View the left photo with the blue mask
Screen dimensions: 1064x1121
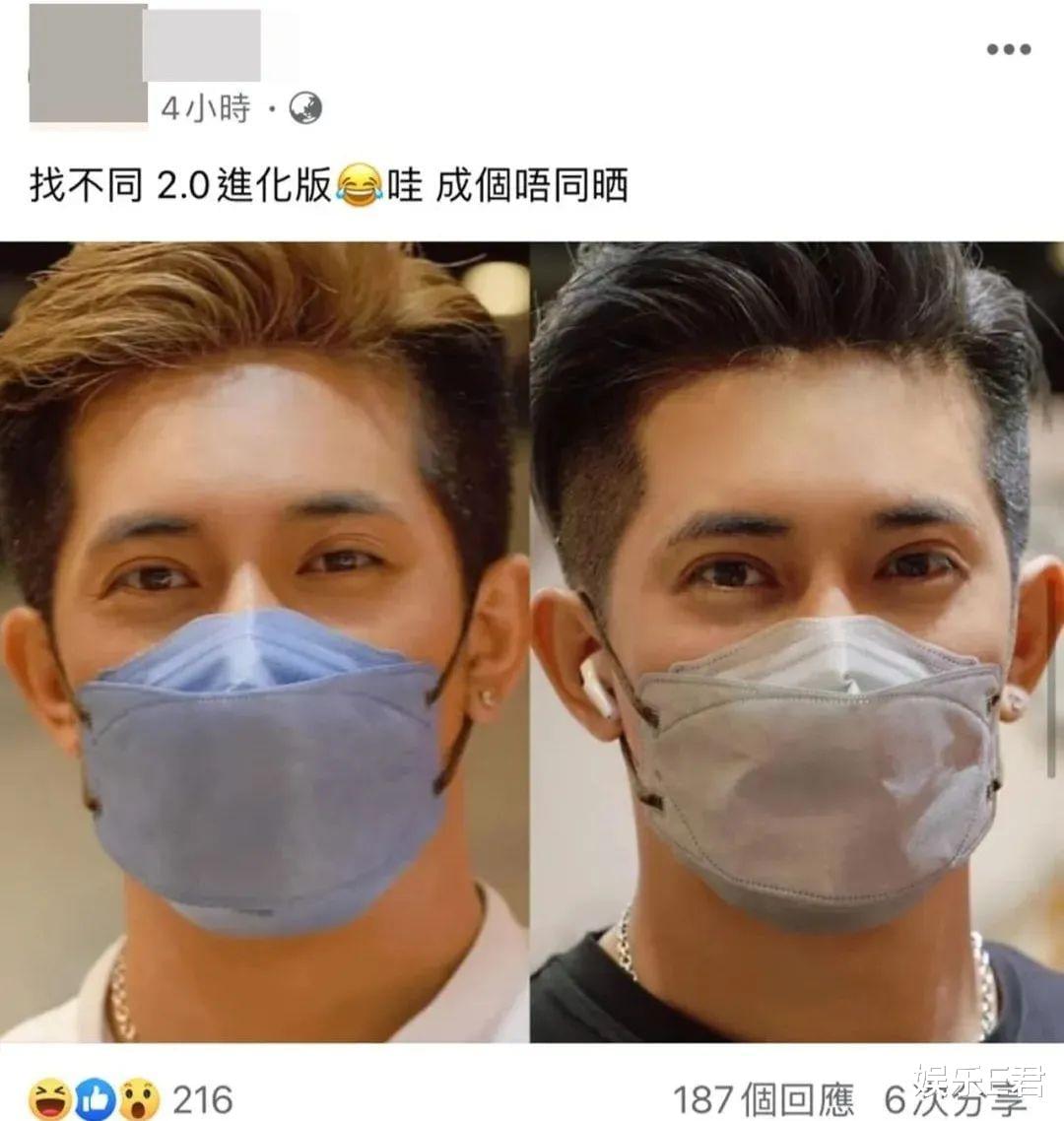[264, 642]
